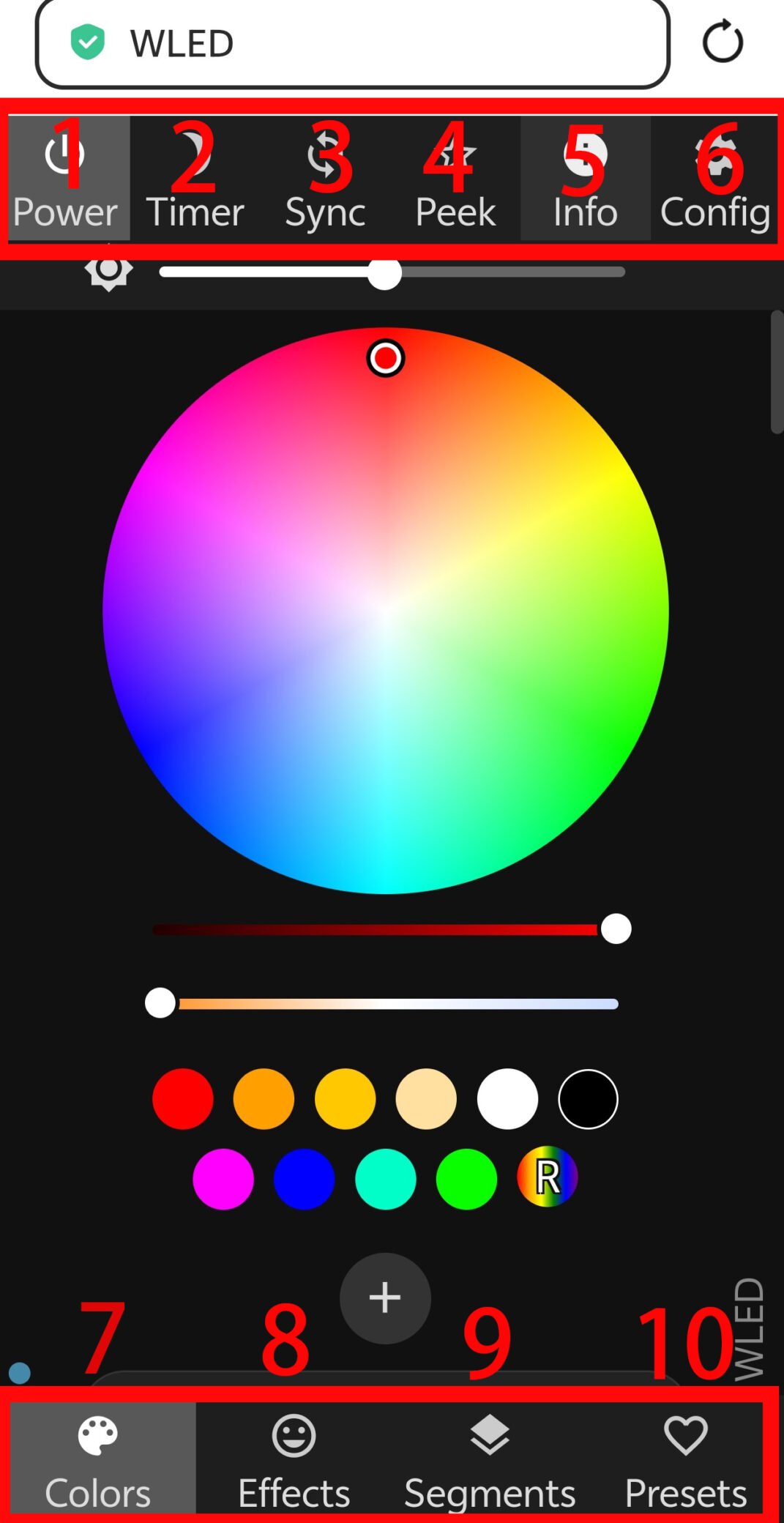This screenshot has height=1523, width=784.
Task: Reload the WLED page
Action: click(723, 42)
